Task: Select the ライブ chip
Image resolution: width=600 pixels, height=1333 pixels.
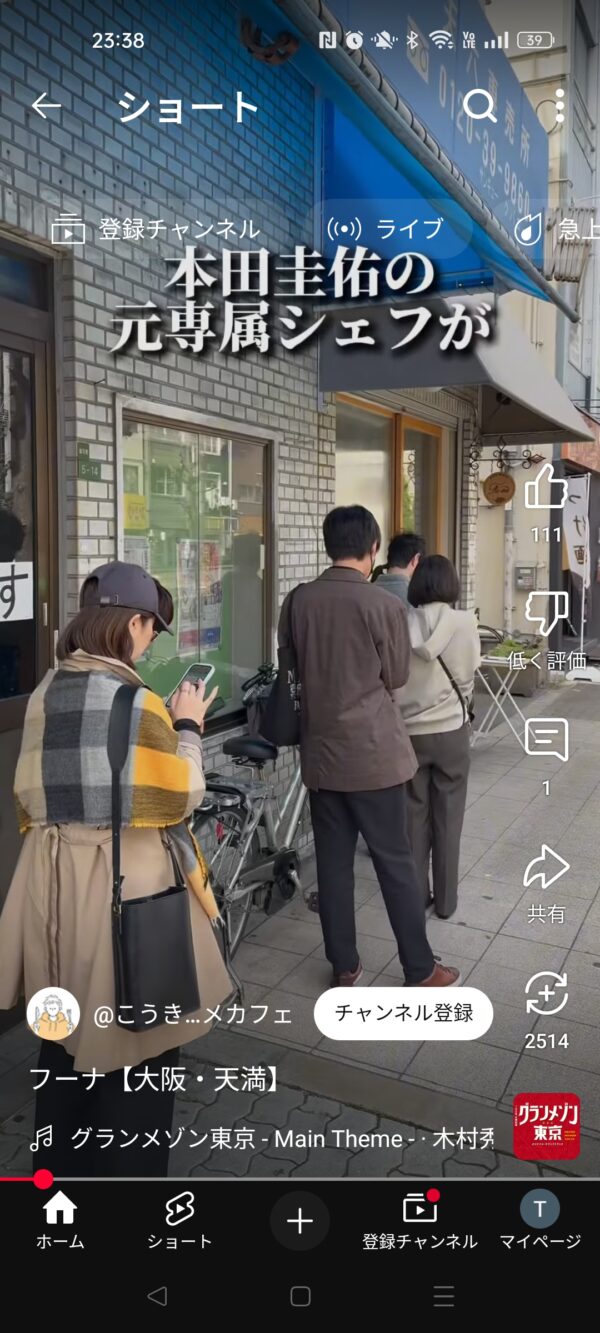Action: click(385, 229)
